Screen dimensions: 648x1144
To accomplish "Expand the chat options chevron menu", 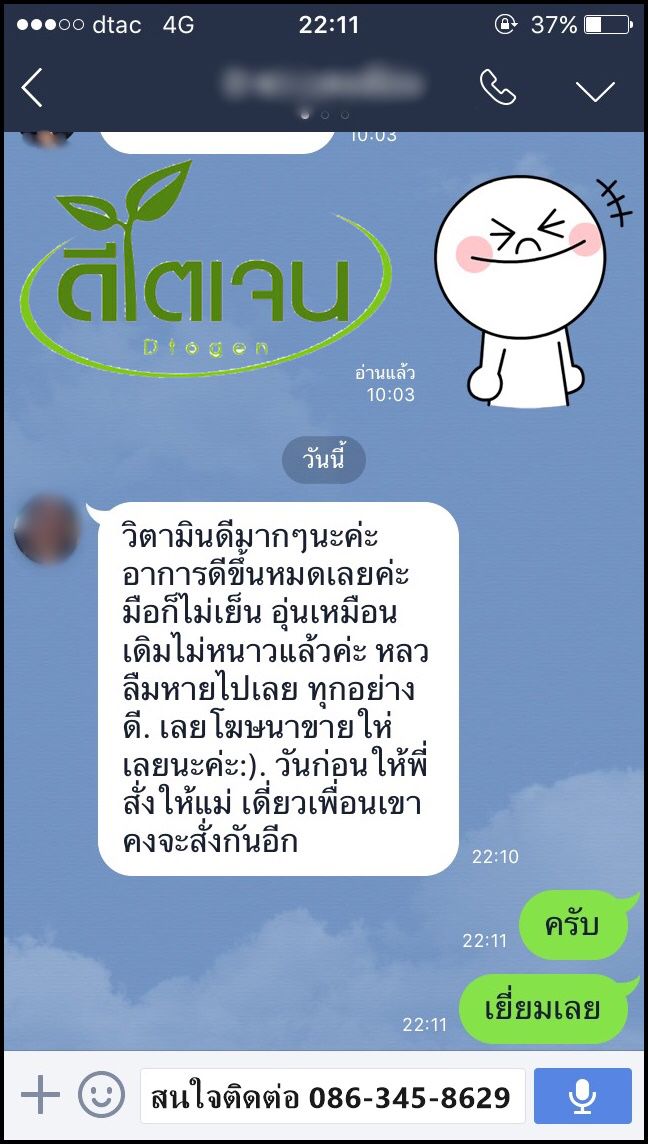I will coord(595,90).
